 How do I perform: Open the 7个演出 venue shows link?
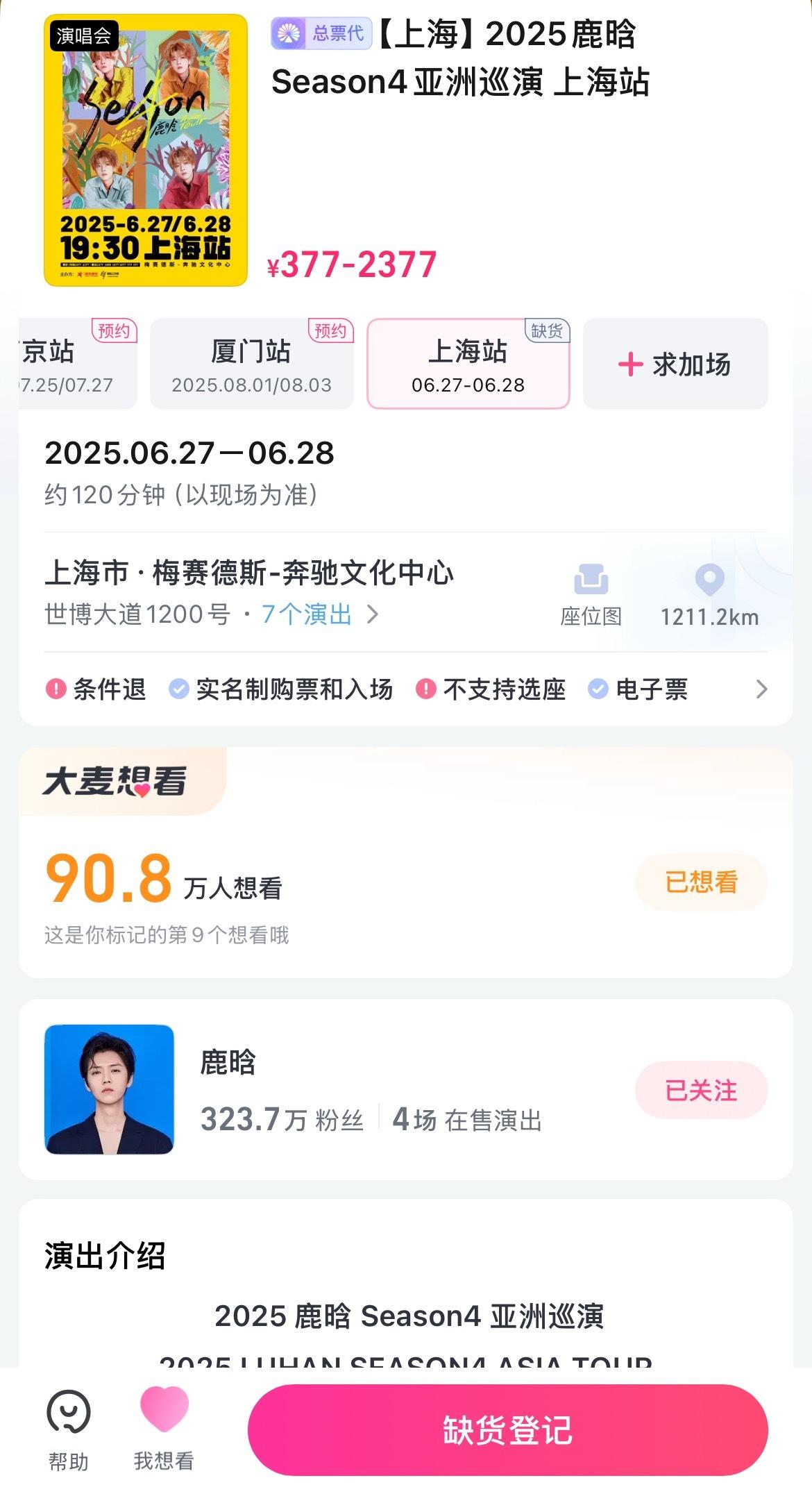[319, 614]
